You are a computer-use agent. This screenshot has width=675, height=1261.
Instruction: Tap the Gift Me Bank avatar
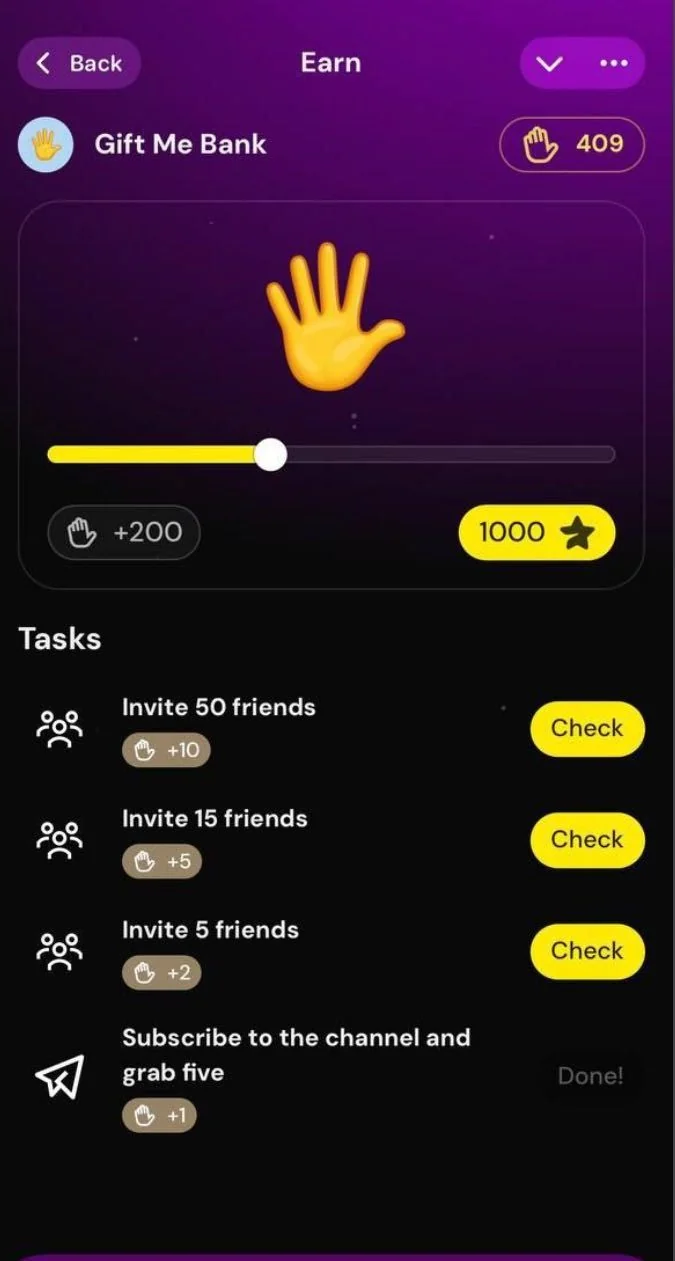(45, 145)
